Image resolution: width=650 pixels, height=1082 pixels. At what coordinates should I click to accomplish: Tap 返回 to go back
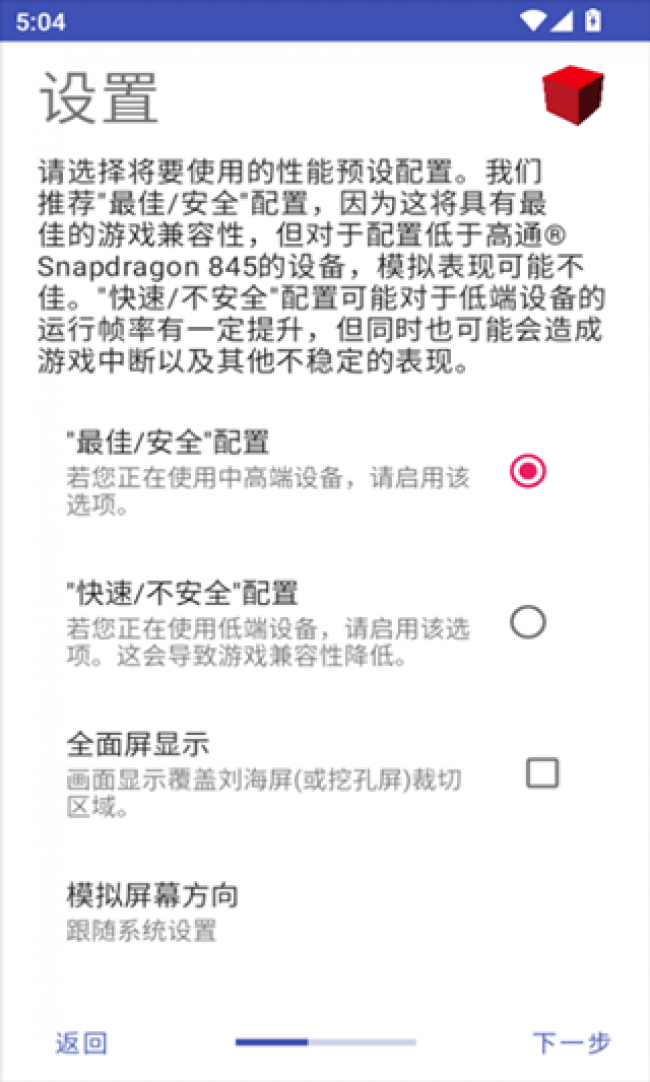(x=81, y=1043)
